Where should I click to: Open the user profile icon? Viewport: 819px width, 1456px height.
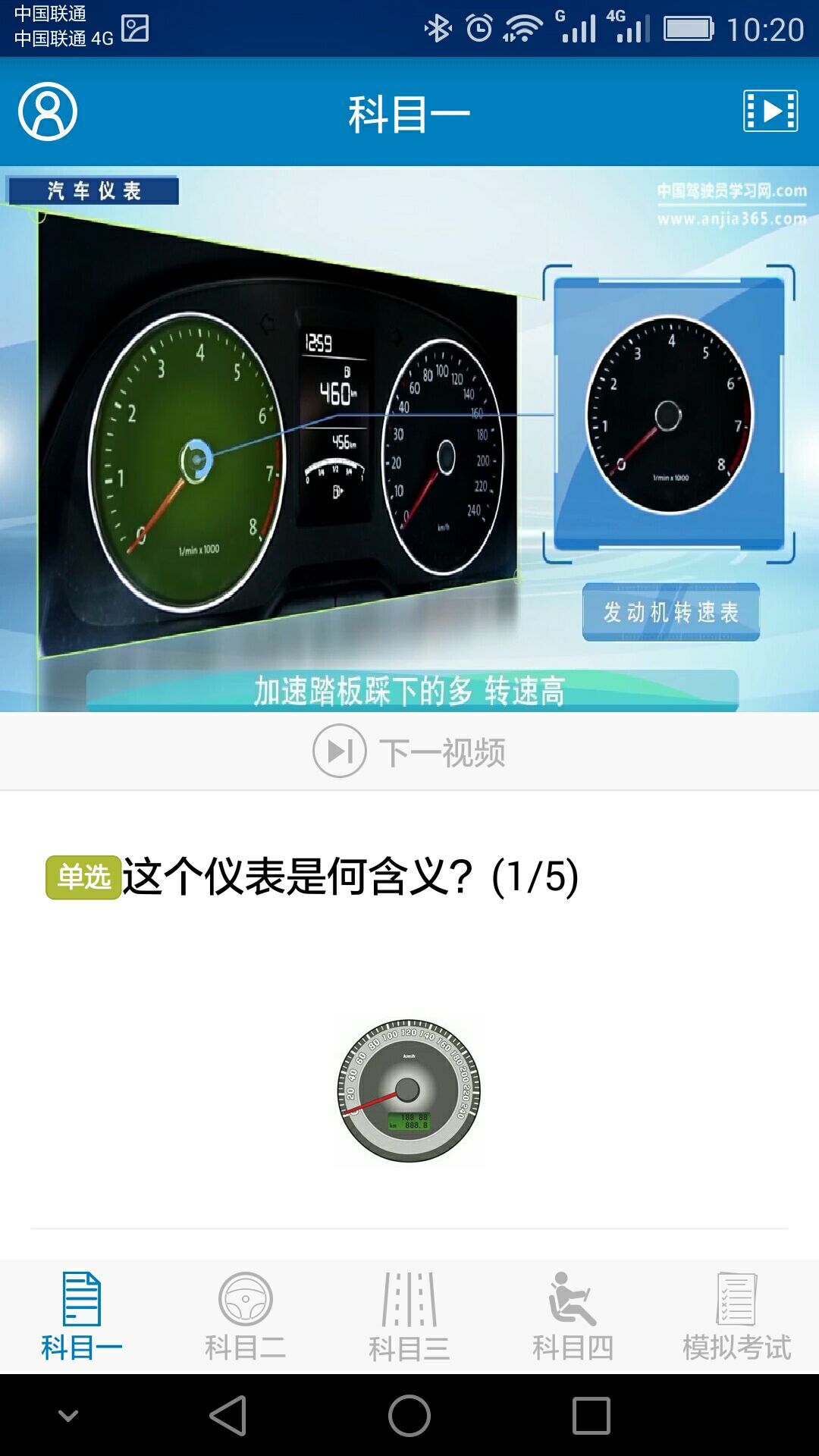[x=48, y=111]
